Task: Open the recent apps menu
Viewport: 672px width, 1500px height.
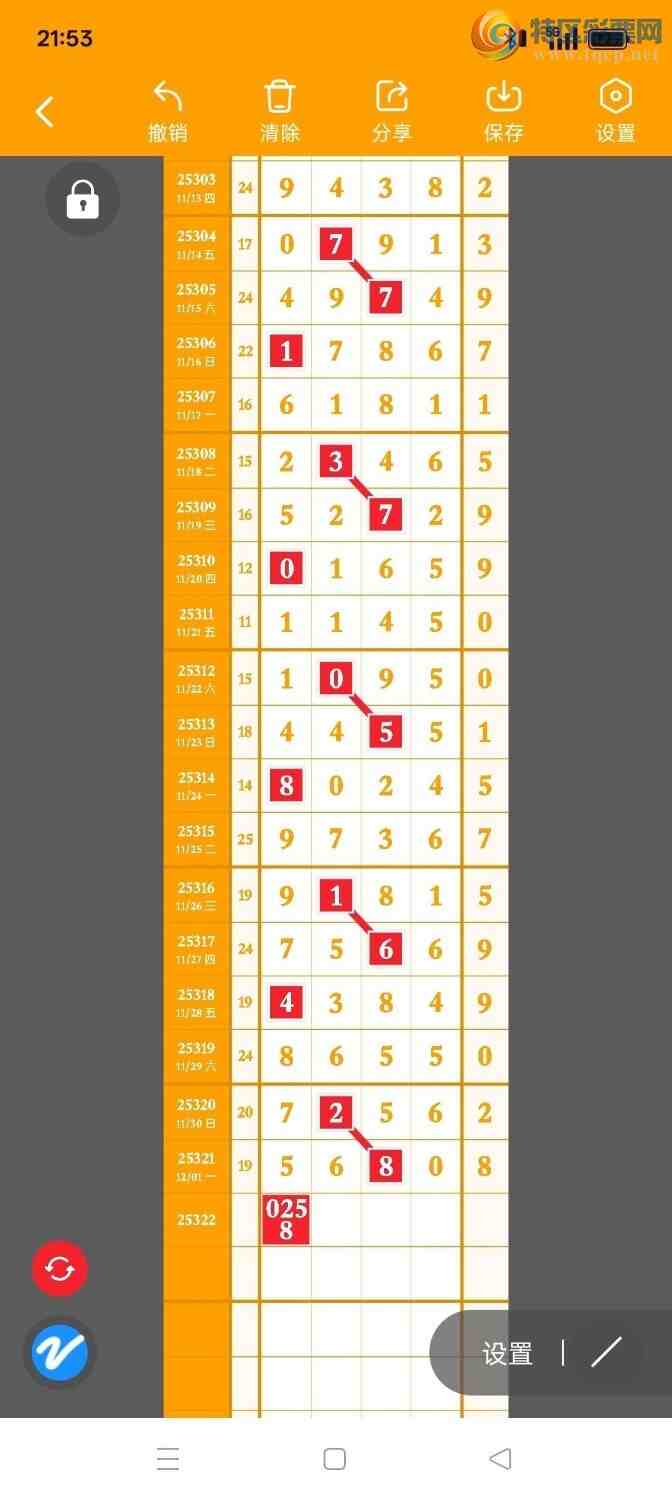Action: click(x=168, y=1458)
